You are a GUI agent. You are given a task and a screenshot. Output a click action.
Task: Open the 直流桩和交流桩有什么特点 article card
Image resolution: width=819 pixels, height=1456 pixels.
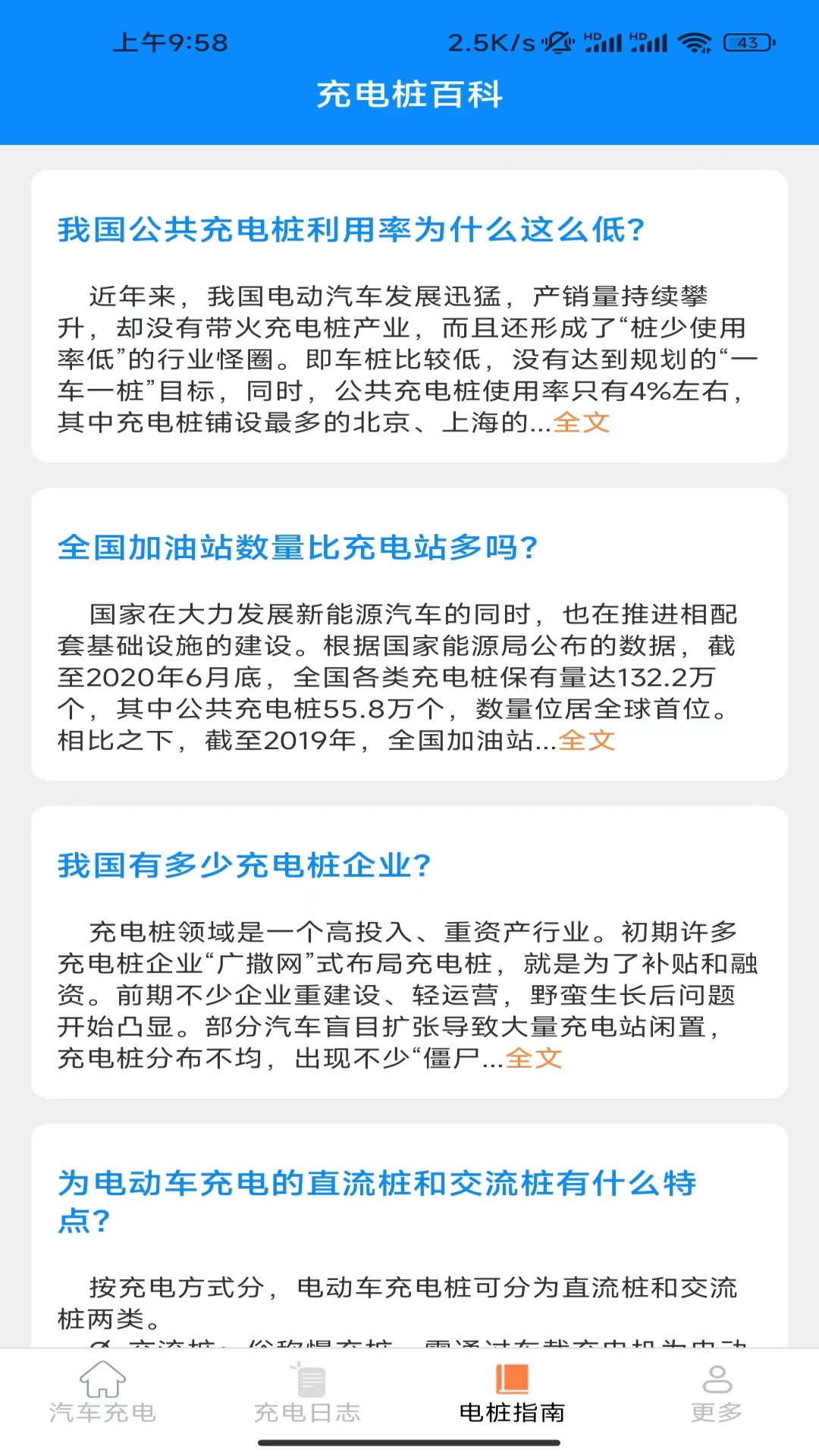[377, 1201]
